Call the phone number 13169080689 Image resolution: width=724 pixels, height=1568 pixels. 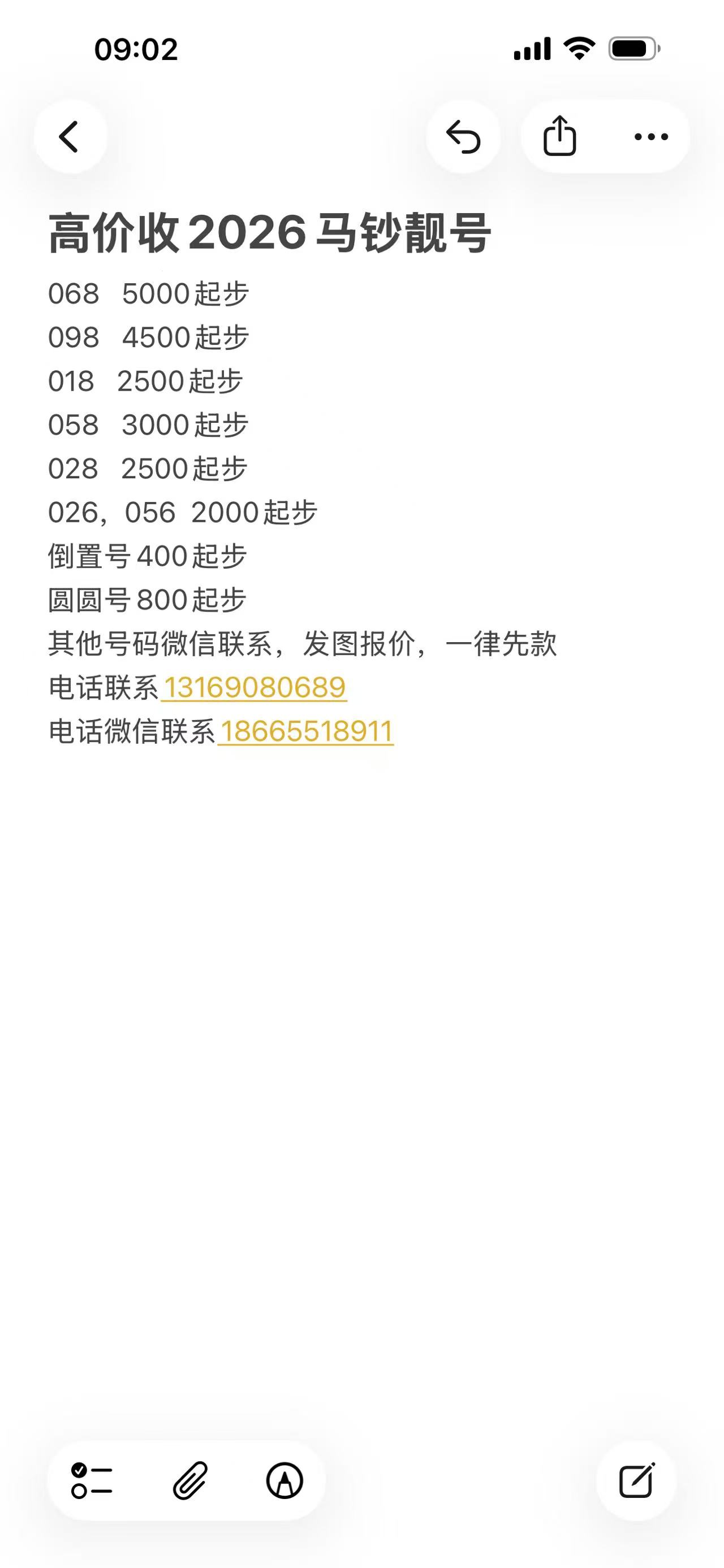click(255, 688)
